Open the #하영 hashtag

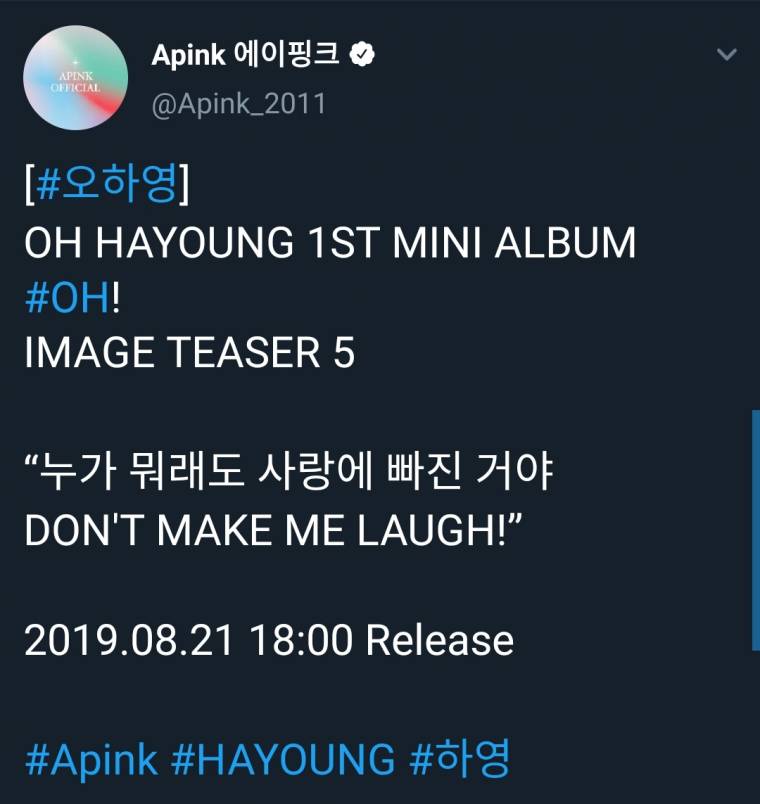click(459, 760)
